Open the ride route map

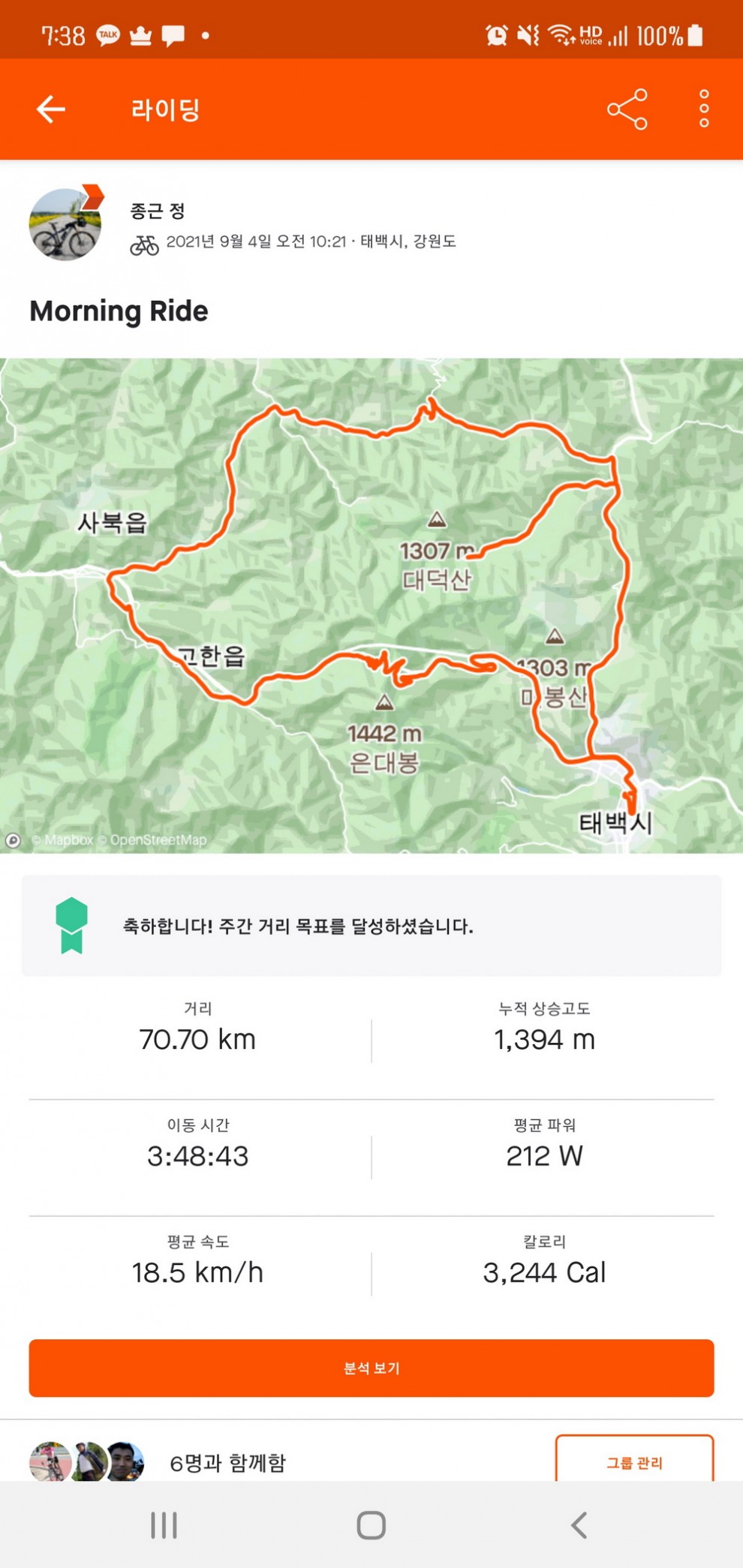click(x=371, y=605)
